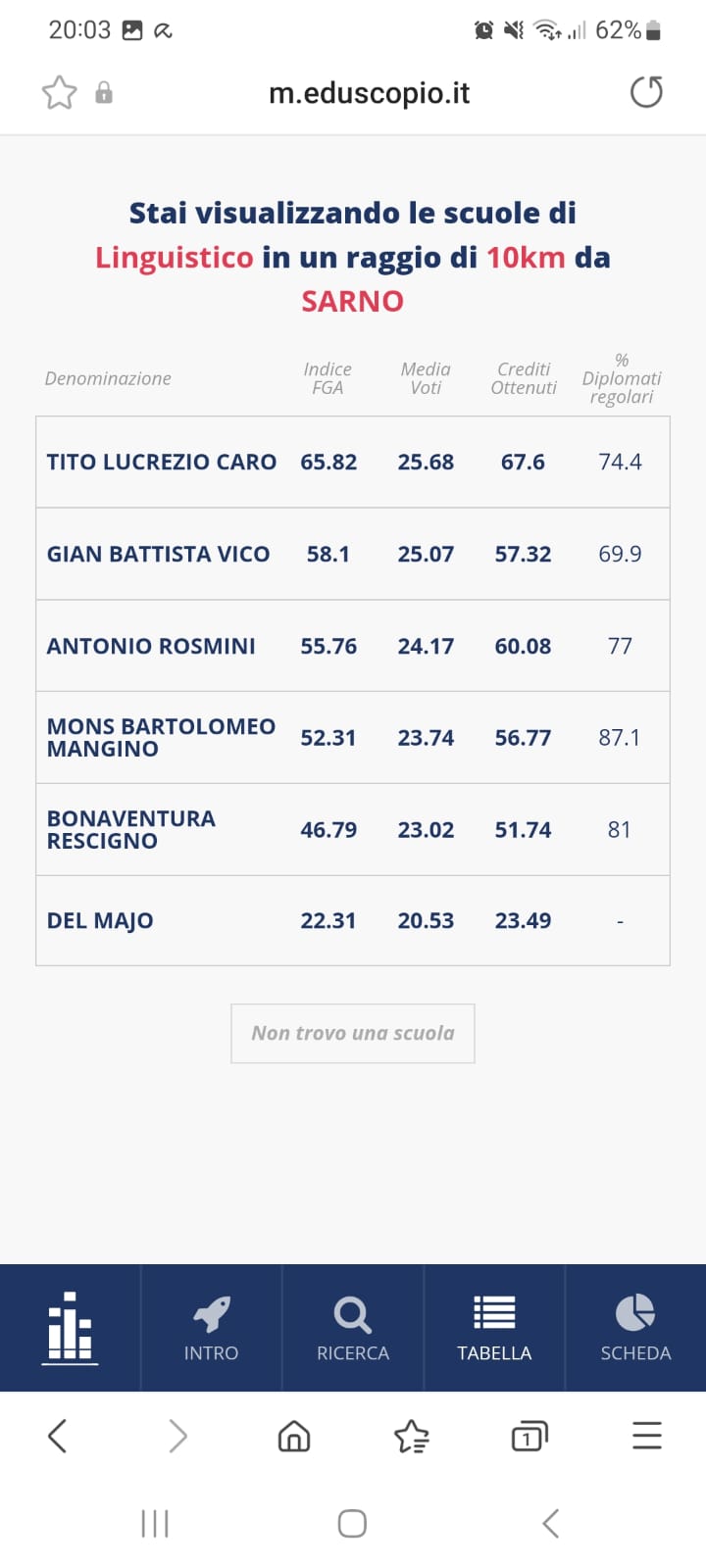Switch to the RICERCA tab

point(353,1328)
